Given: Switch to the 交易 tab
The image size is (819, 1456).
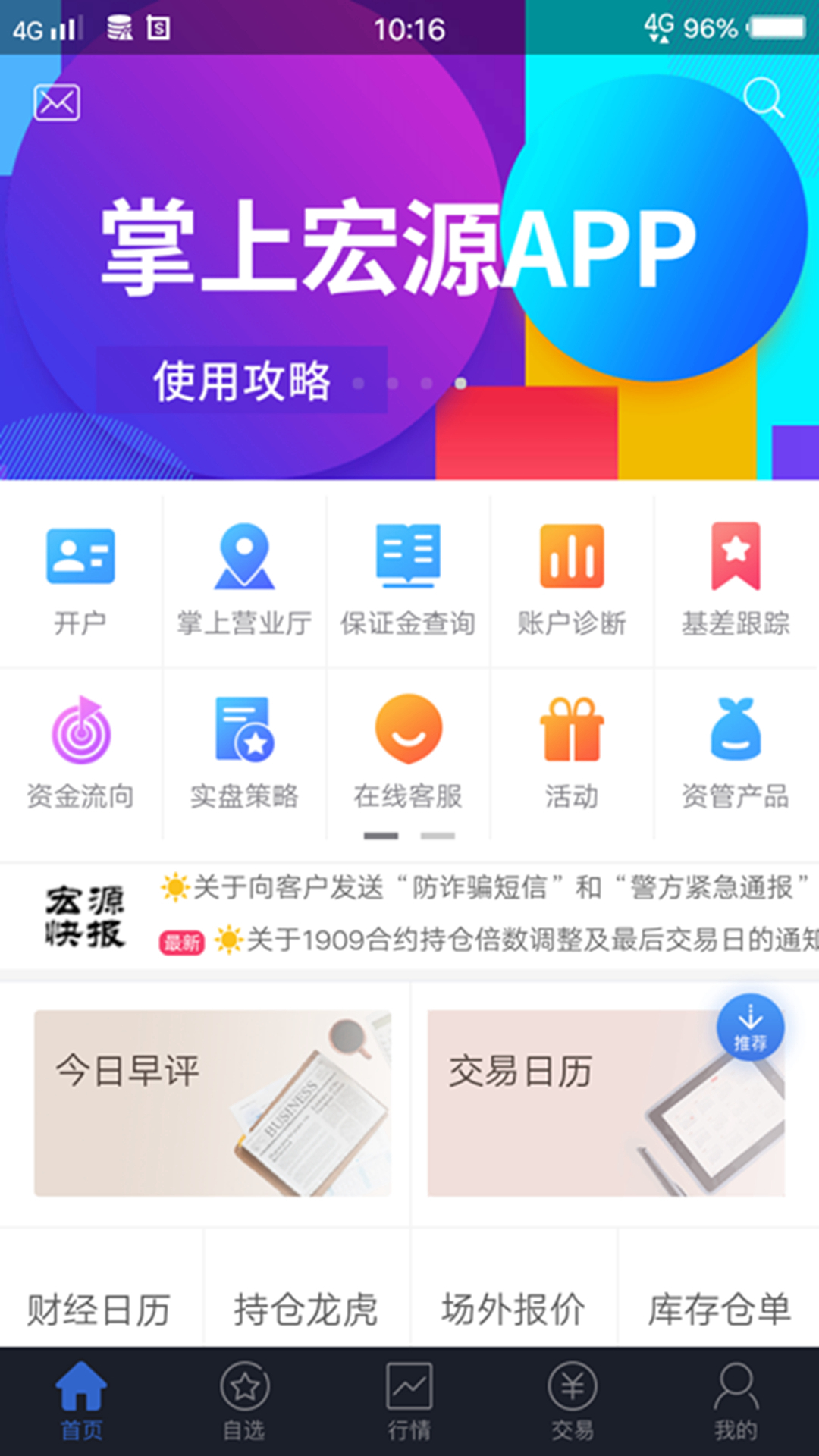Looking at the screenshot, I should (573, 1401).
